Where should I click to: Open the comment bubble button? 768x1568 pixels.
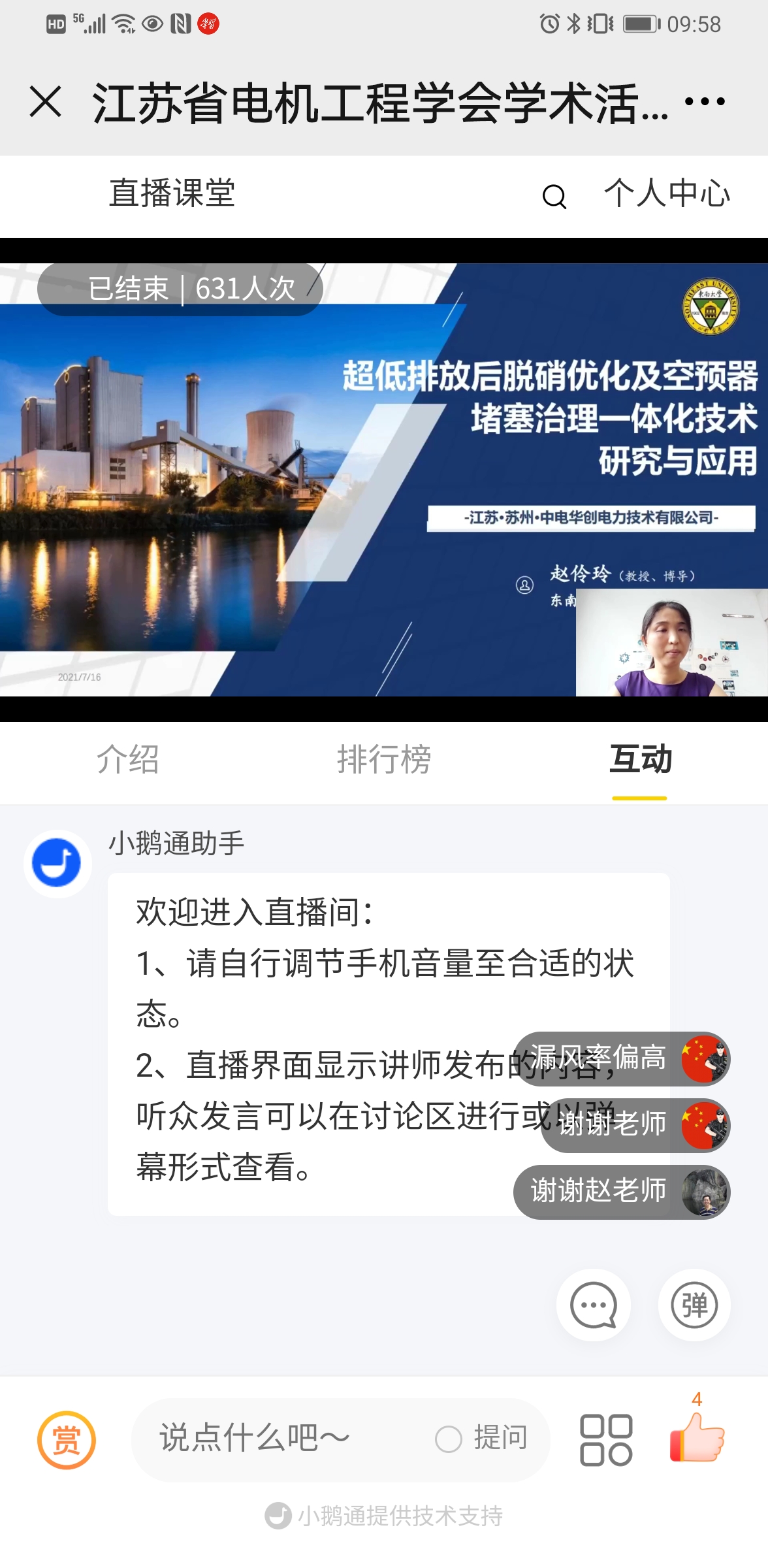[x=593, y=1305]
